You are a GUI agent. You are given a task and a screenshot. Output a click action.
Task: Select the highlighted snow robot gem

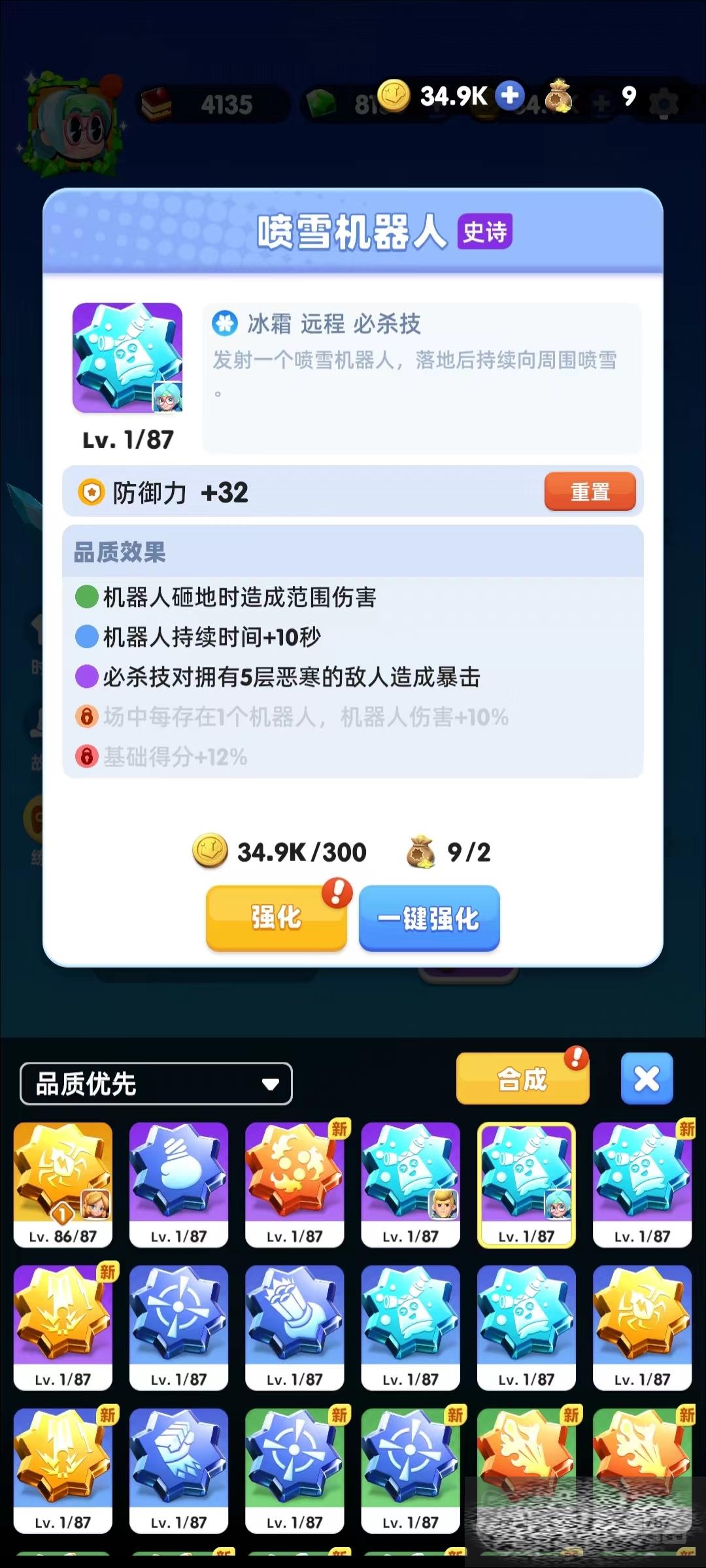pos(526,1183)
